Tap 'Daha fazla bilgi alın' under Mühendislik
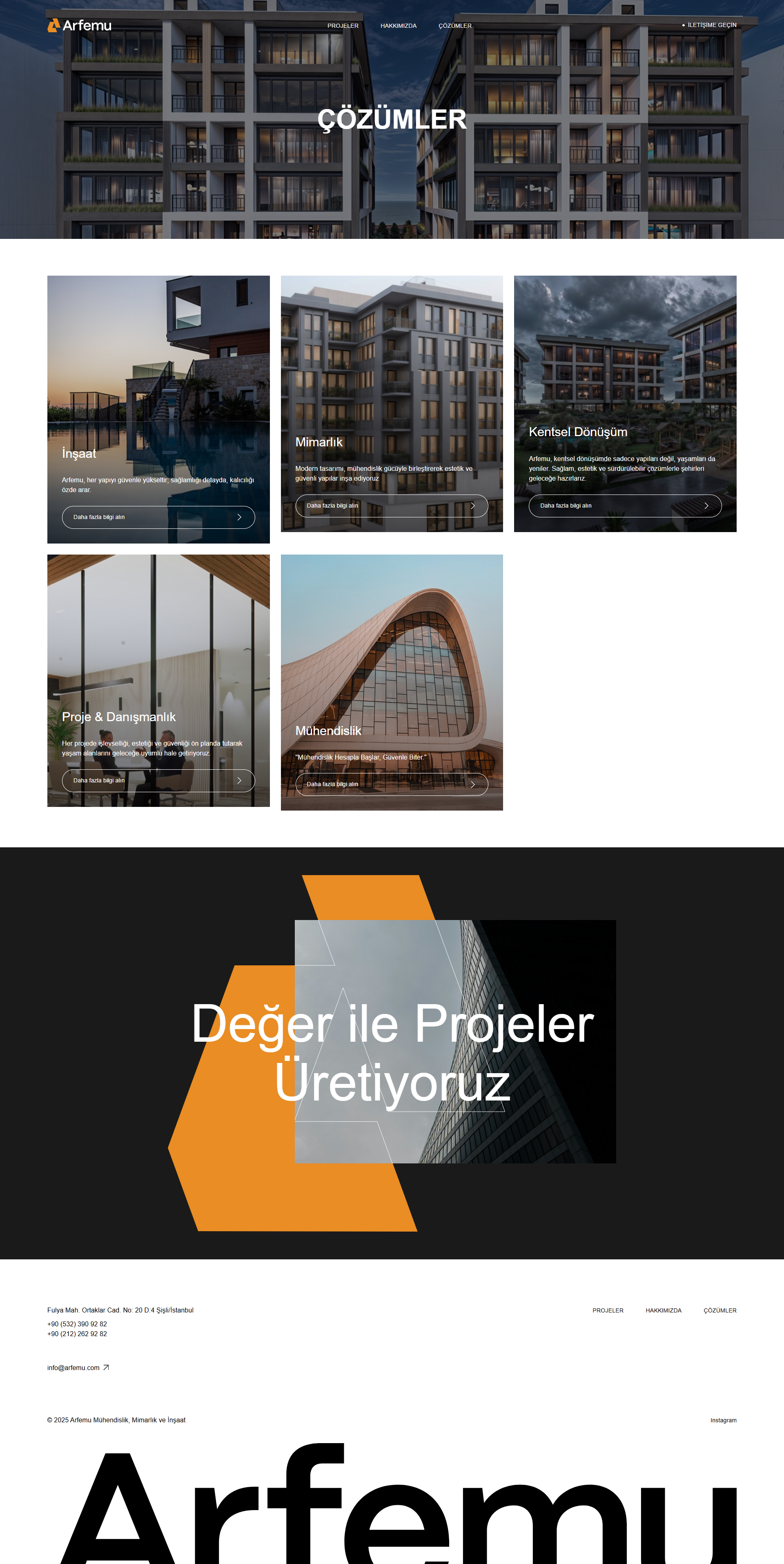 (x=391, y=784)
